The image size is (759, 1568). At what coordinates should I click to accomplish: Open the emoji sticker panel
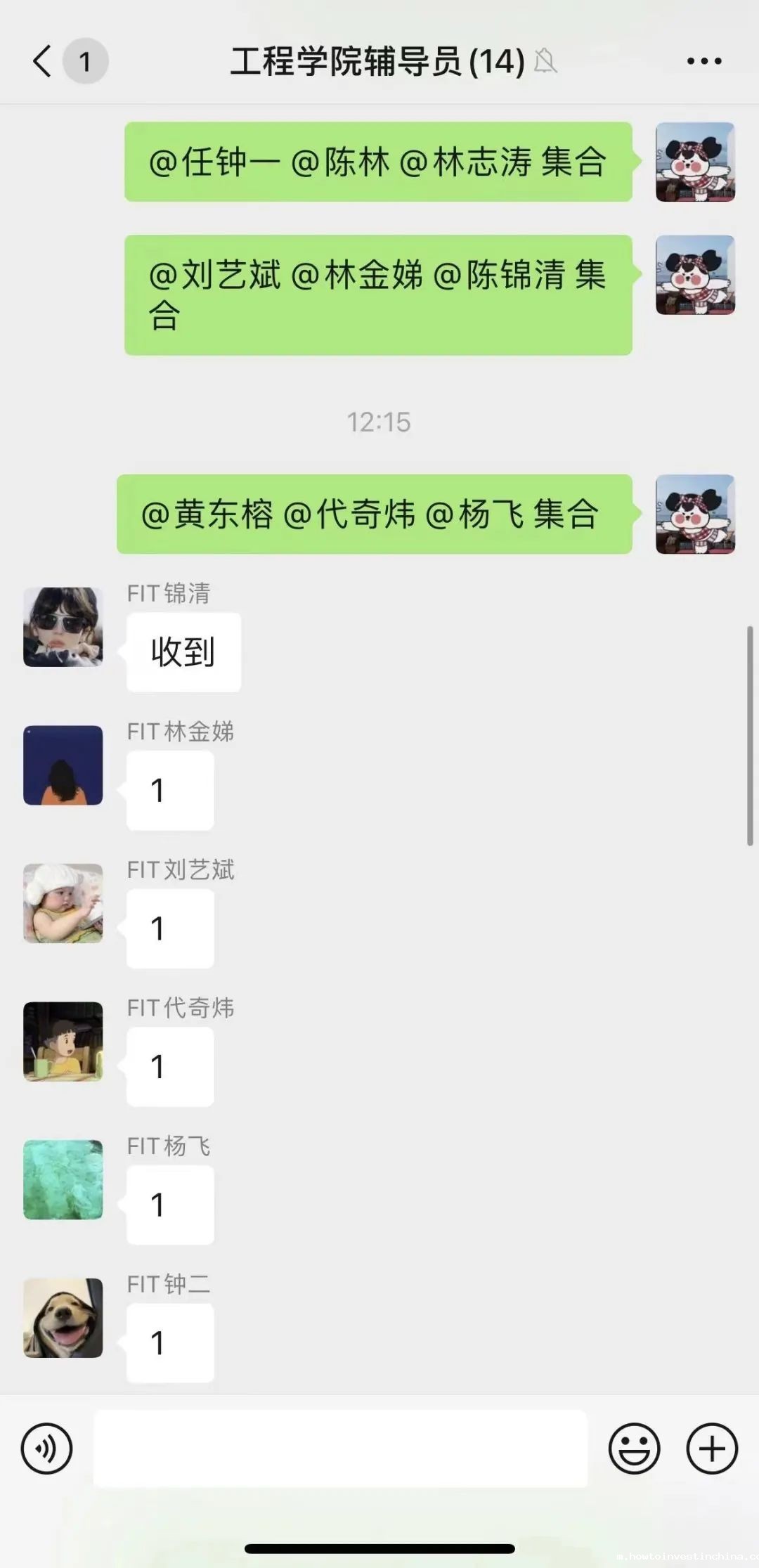pos(634,1449)
